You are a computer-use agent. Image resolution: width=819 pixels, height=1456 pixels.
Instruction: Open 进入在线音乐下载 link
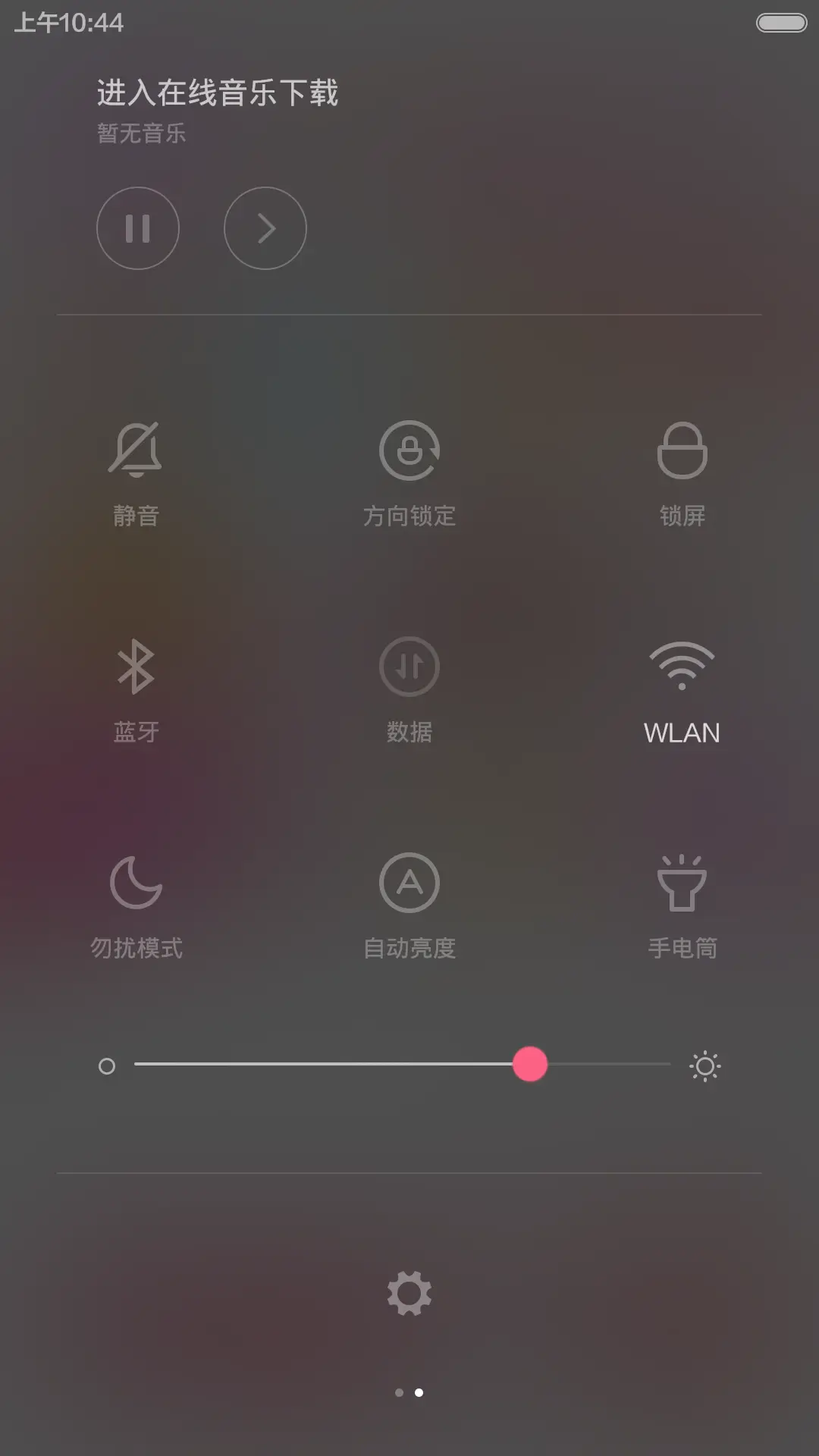point(218,91)
